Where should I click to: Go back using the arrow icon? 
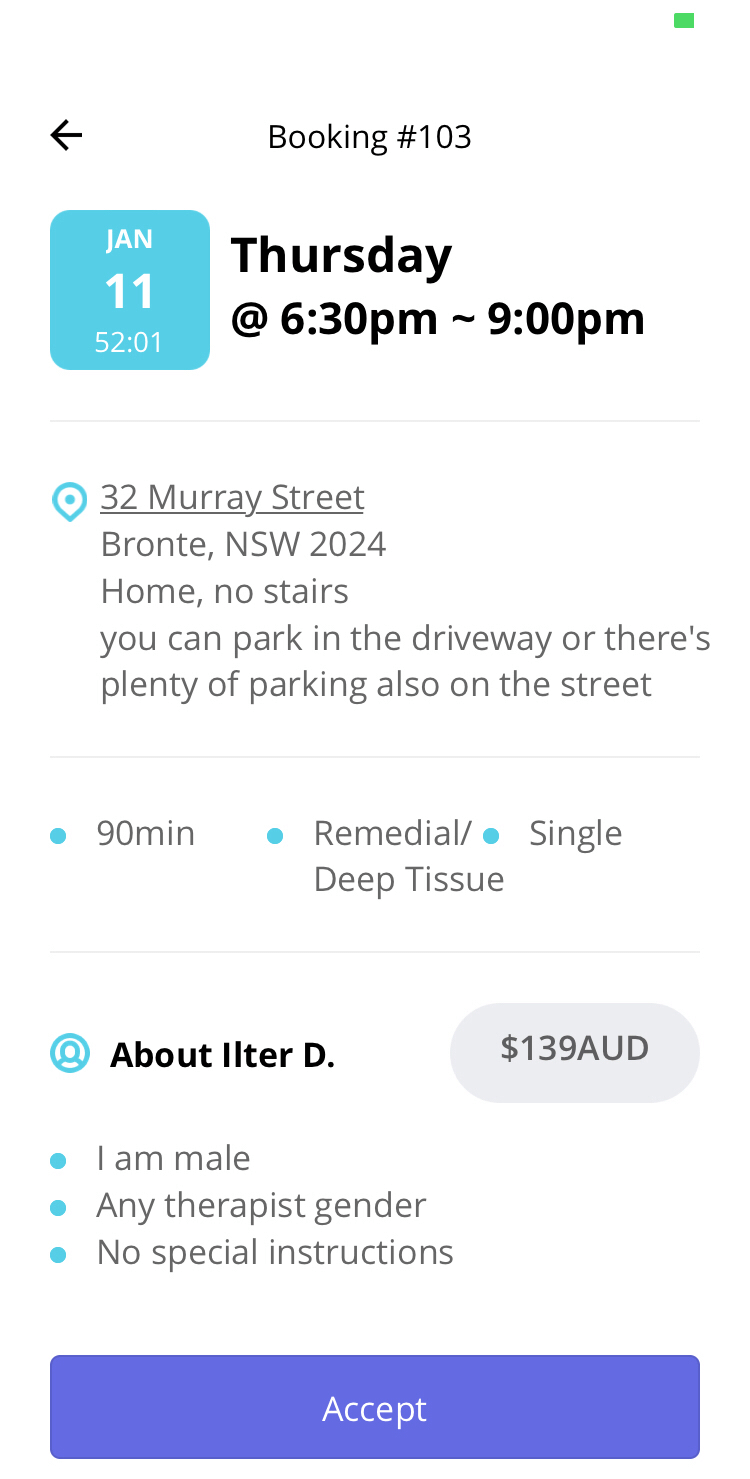[x=66, y=135]
